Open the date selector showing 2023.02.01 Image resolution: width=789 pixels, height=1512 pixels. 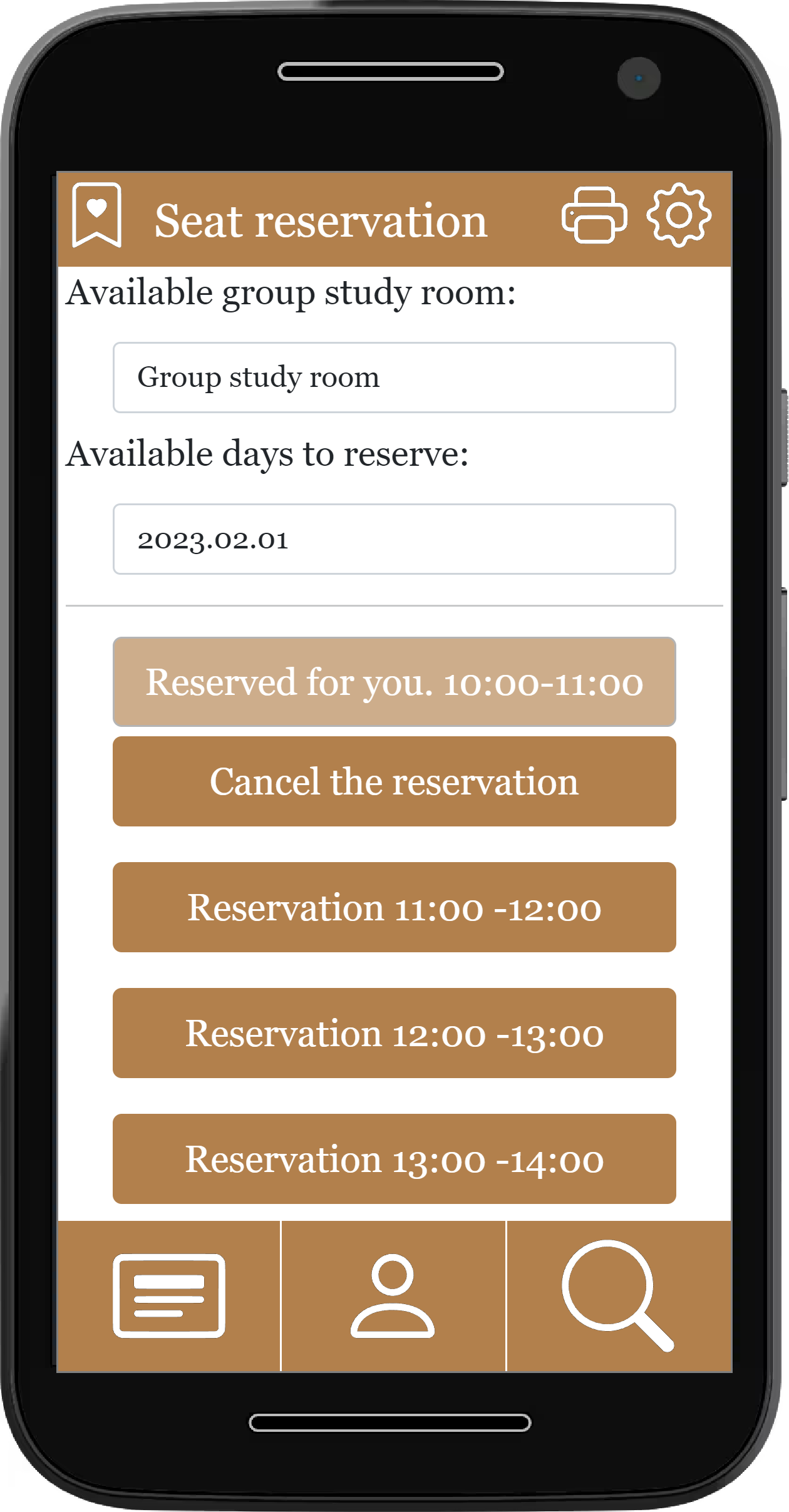point(394,539)
